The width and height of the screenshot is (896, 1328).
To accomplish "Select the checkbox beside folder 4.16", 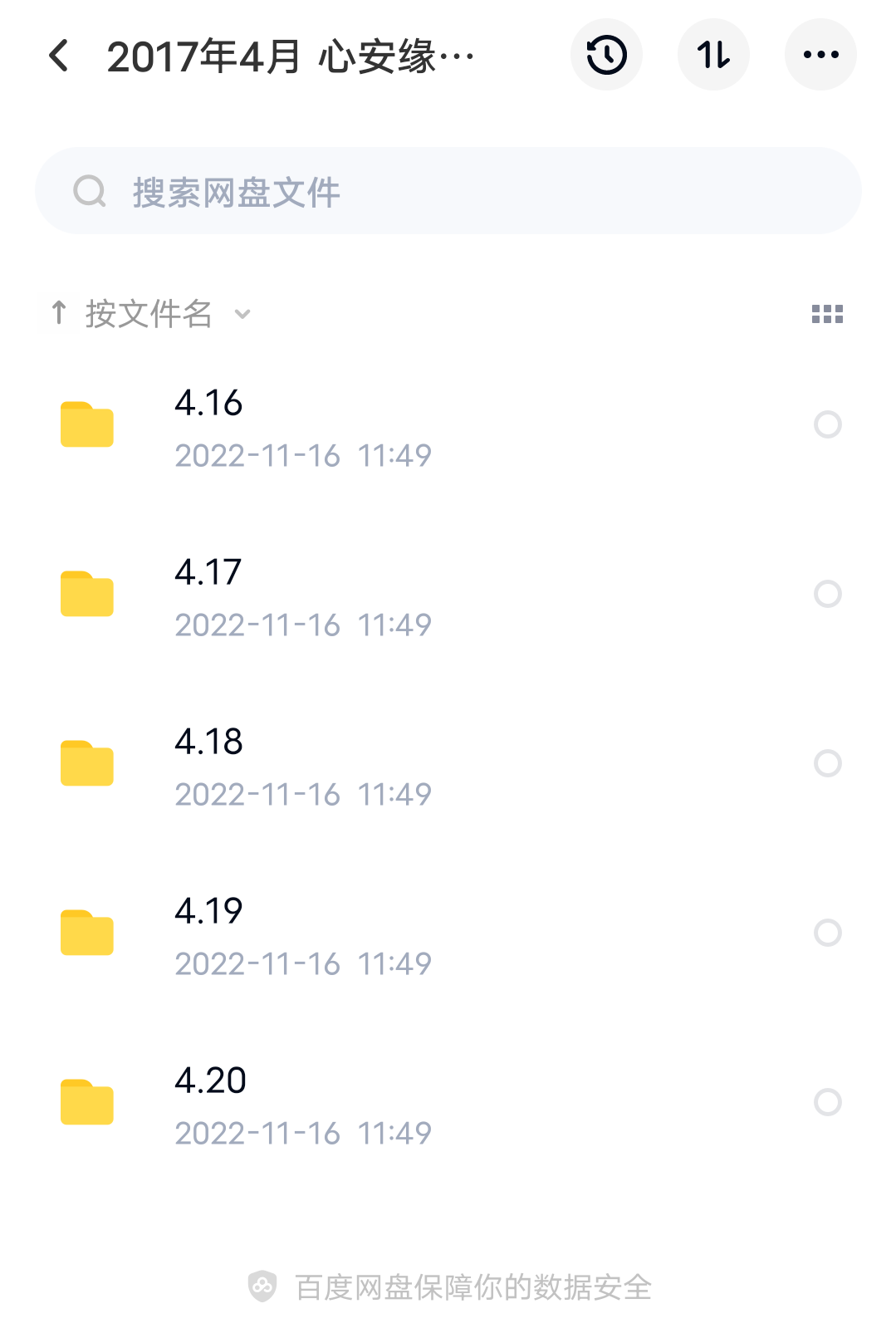I will pos(827,425).
